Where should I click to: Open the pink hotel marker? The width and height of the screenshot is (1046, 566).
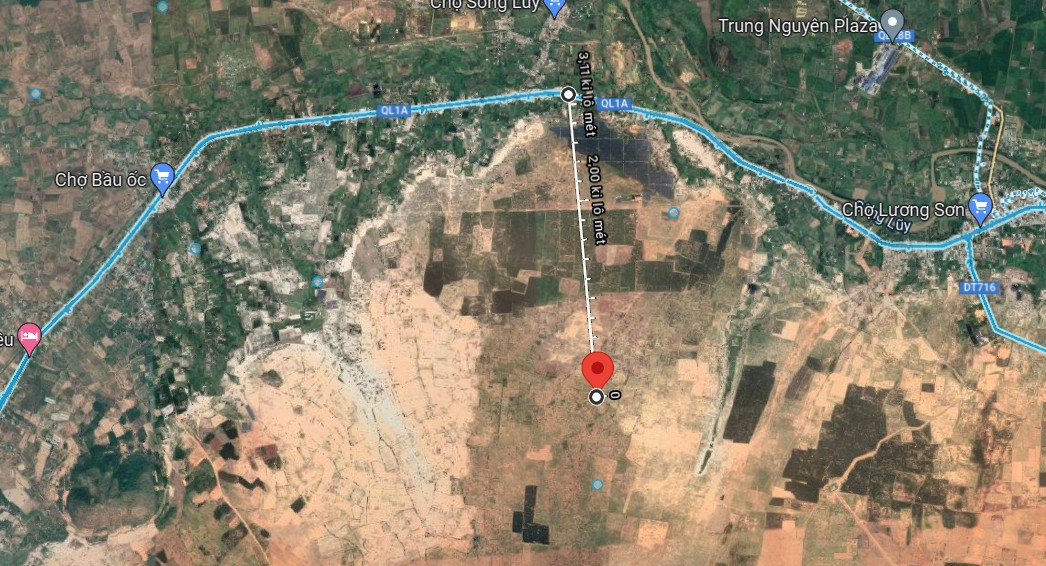coord(29,337)
